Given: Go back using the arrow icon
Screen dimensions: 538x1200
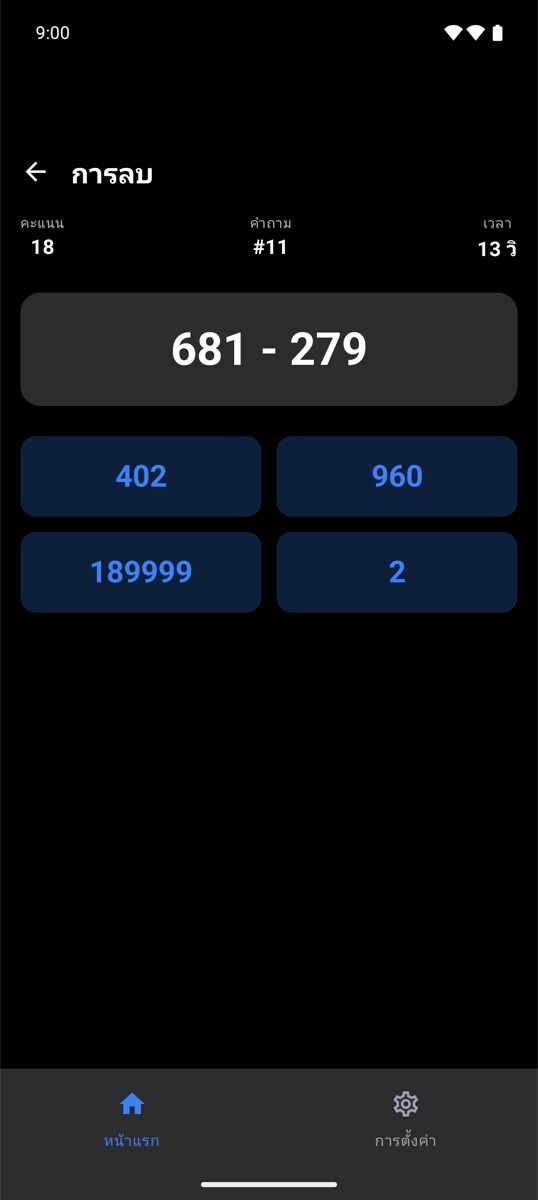Looking at the screenshot, I should (36, 172).
